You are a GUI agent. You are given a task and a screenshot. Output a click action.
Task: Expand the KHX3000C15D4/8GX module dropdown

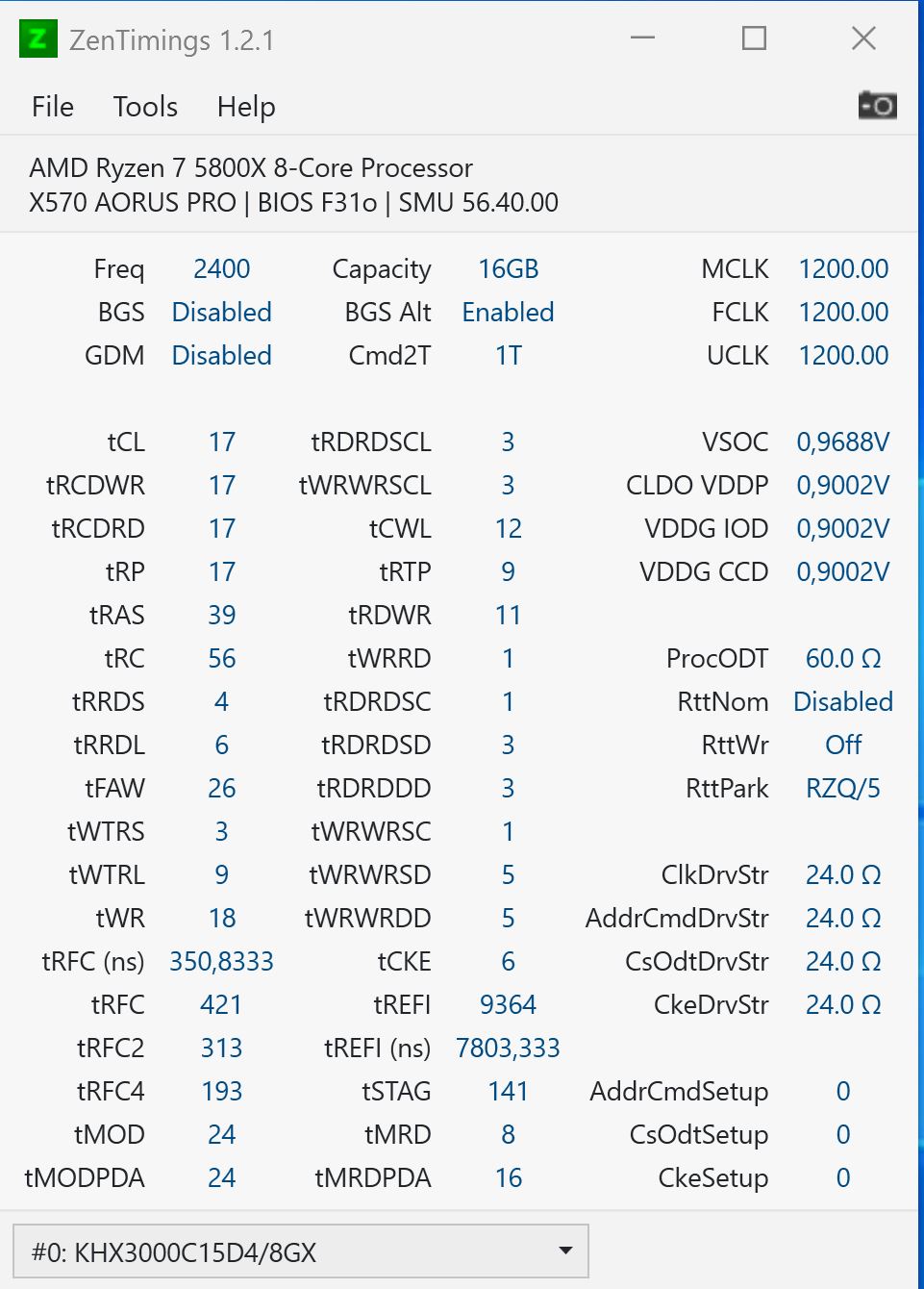tap(565, 1251)
